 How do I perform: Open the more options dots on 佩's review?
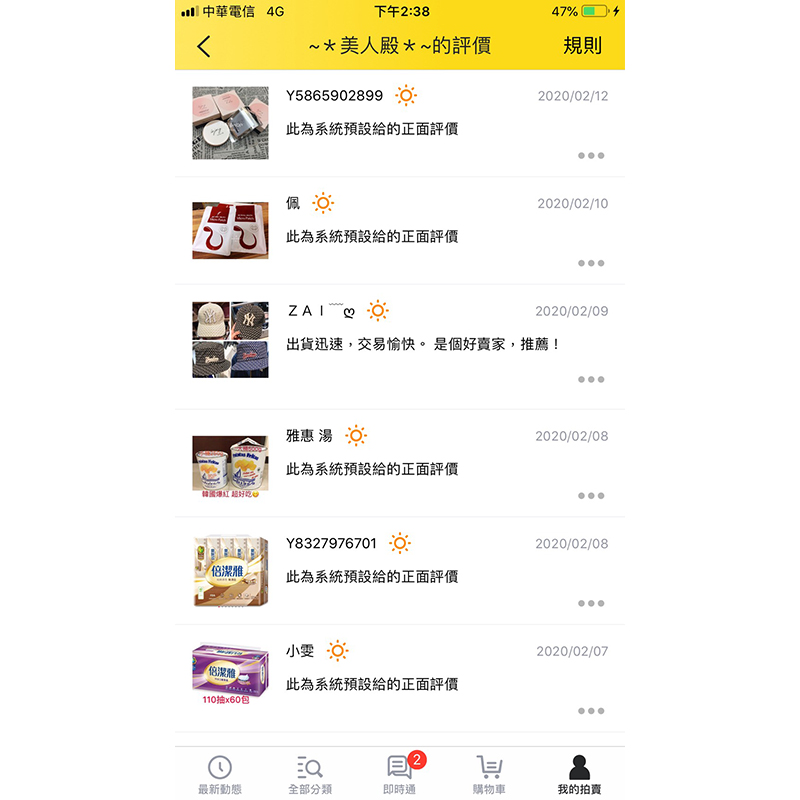(x=591, y=264)
